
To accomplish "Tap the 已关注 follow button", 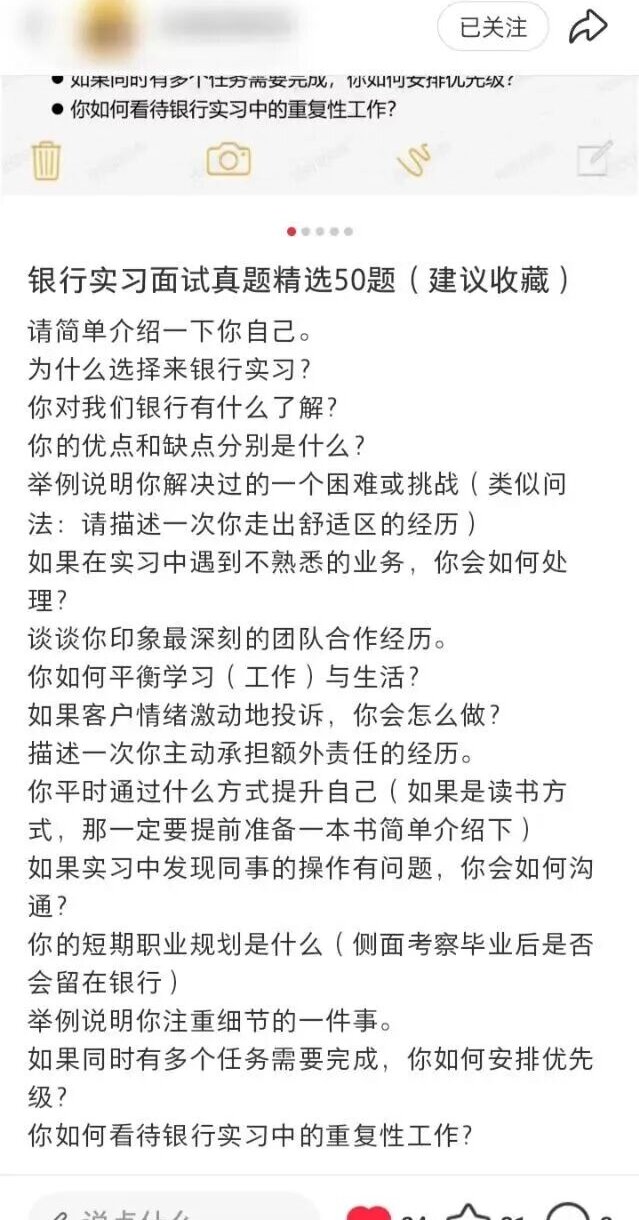I will (493, 27).
